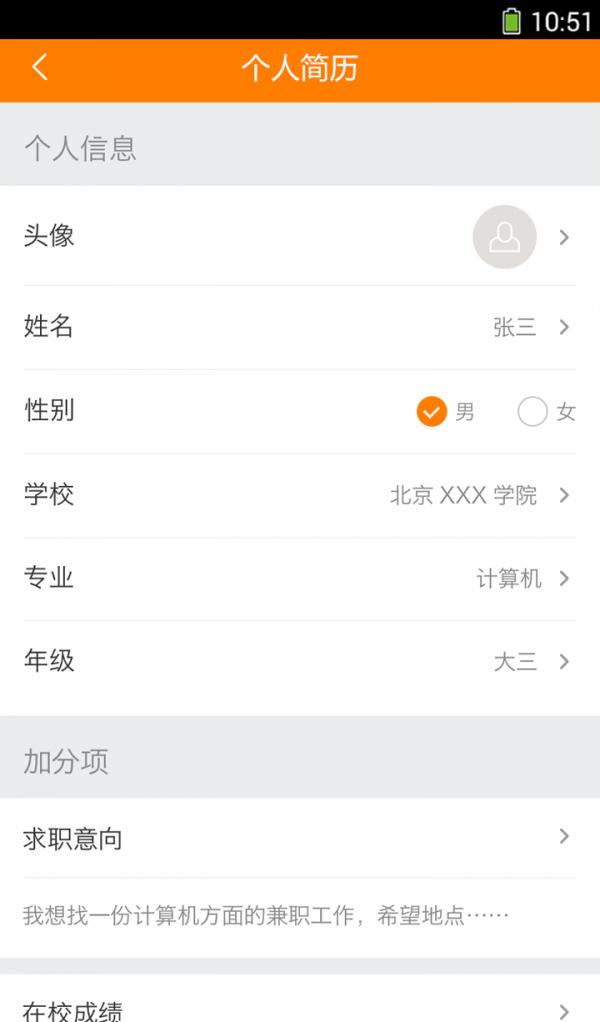This screenshot has height=1022, width=600.
Task: Go back from the 个人简历 page
Action: 40,68
